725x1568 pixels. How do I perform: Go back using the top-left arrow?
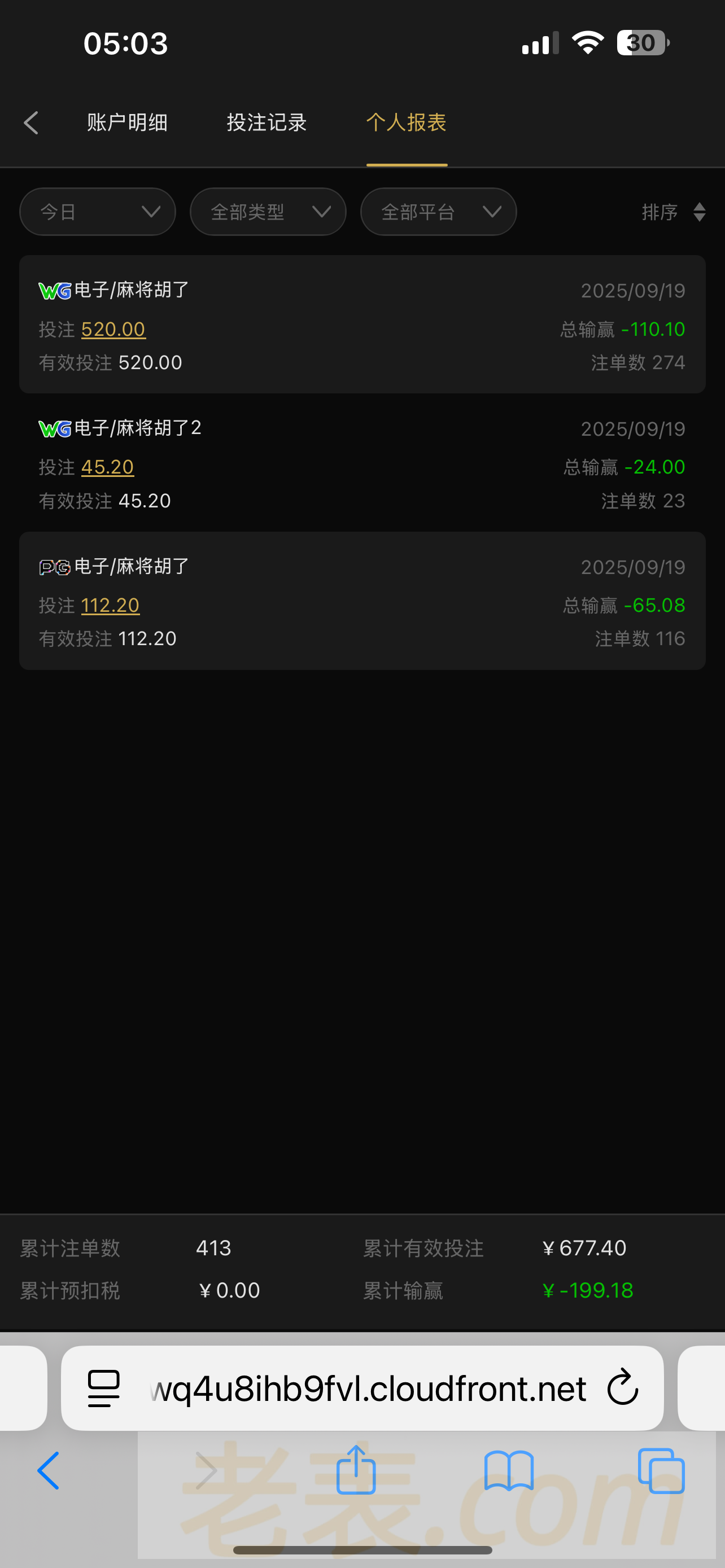point(32,123)
